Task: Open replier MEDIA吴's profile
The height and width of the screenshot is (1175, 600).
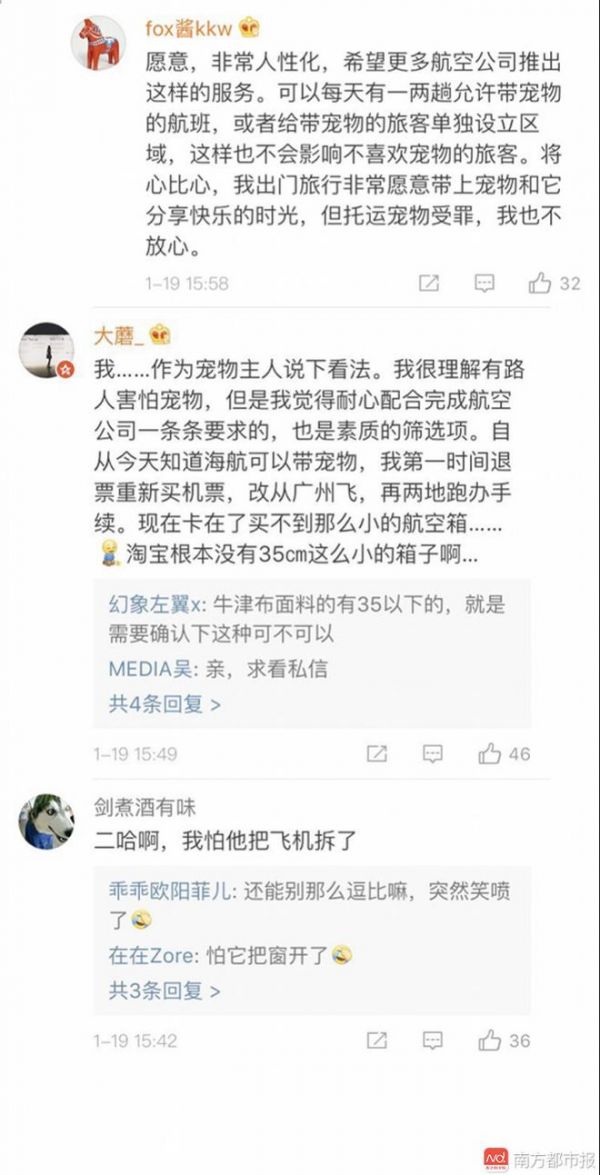Action: [150, 668]
